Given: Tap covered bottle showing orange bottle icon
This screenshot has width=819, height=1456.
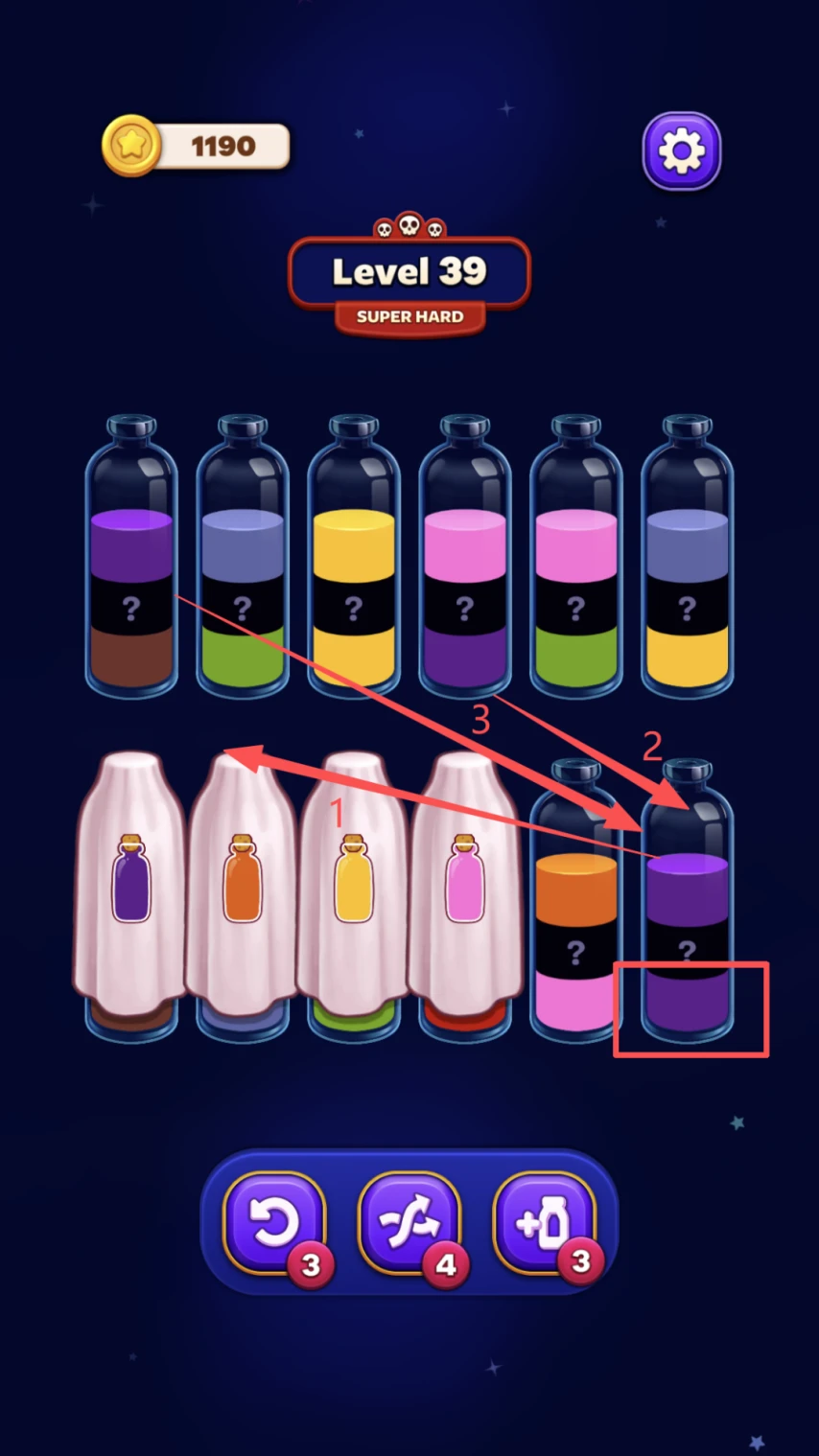Looking at the screenshot, I should [242, 891].
